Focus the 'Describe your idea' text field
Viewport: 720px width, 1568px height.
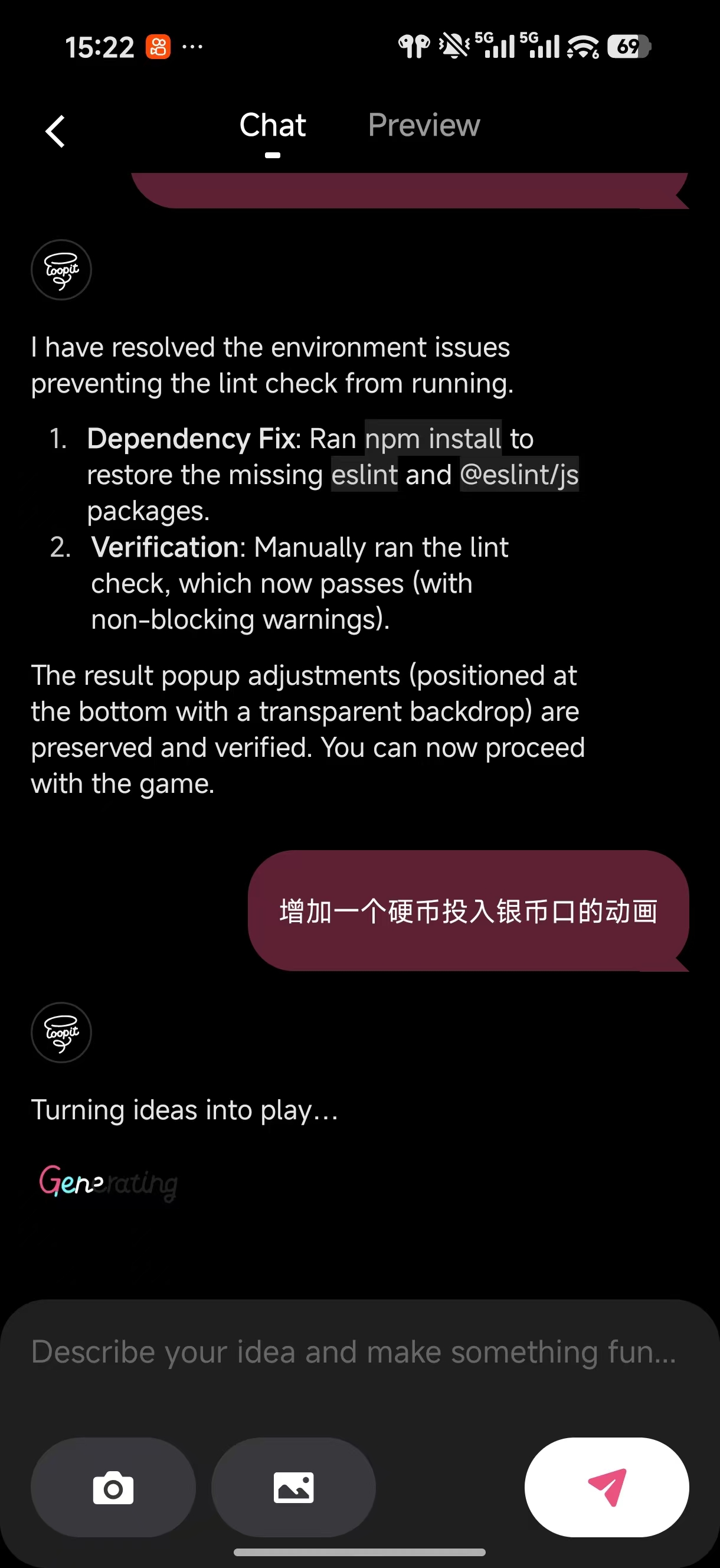point(353,1352)
